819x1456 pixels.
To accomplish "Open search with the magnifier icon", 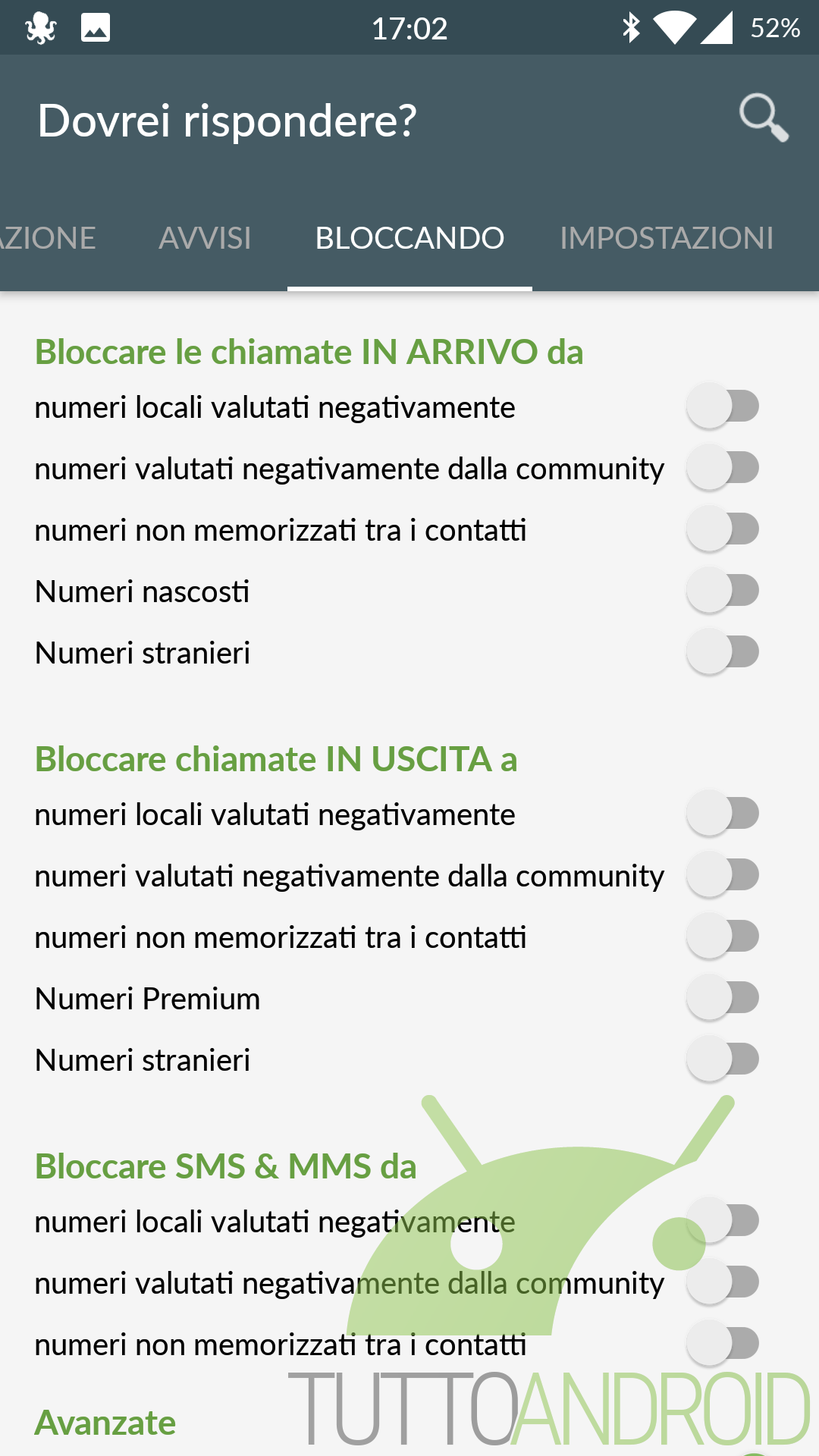I will point(764,118).
